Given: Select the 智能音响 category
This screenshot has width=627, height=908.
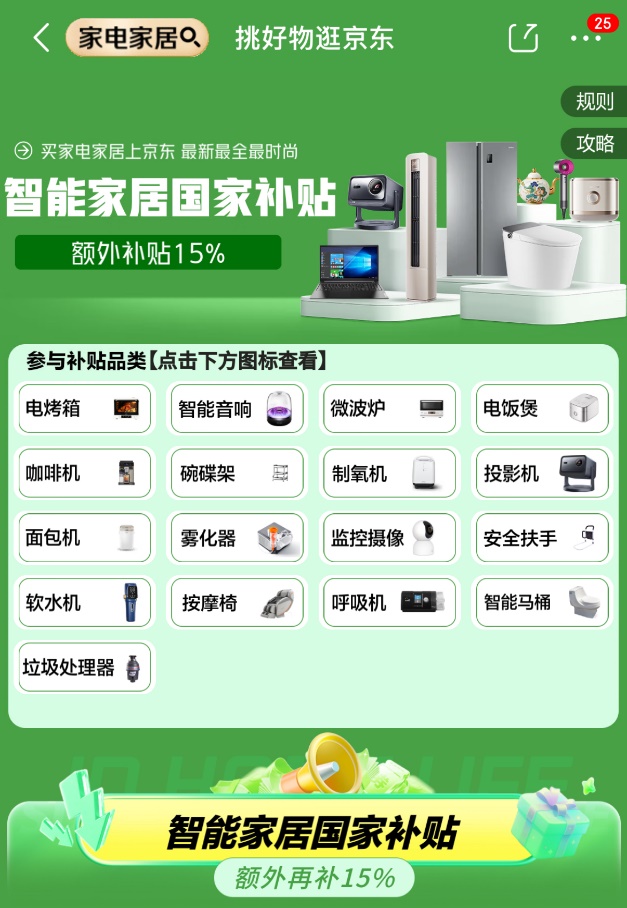Looking at the screenshot, I should click(237, 408).
